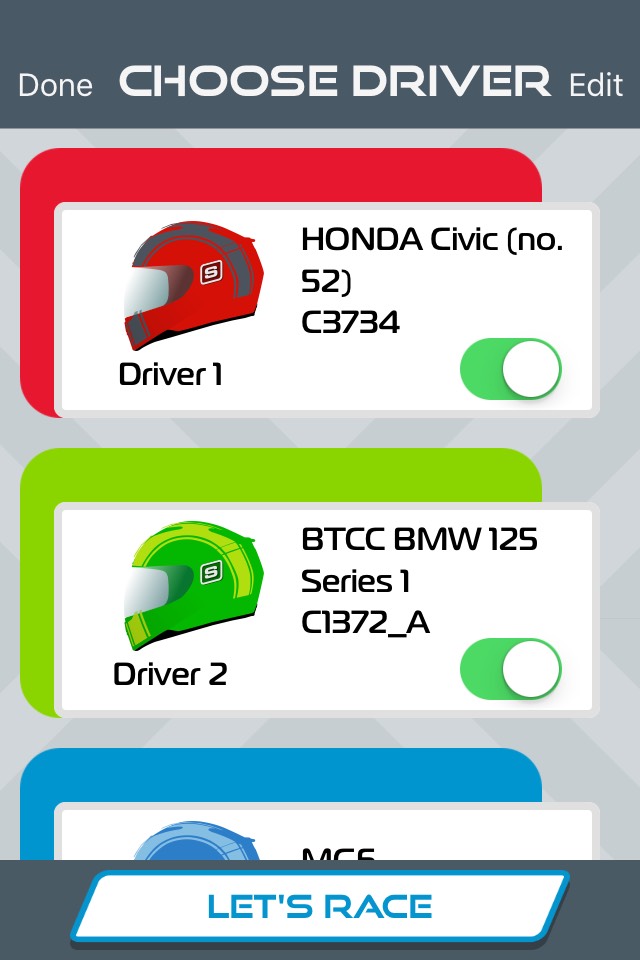Disable the Driver 1 HONDA Civic switch

511,369
